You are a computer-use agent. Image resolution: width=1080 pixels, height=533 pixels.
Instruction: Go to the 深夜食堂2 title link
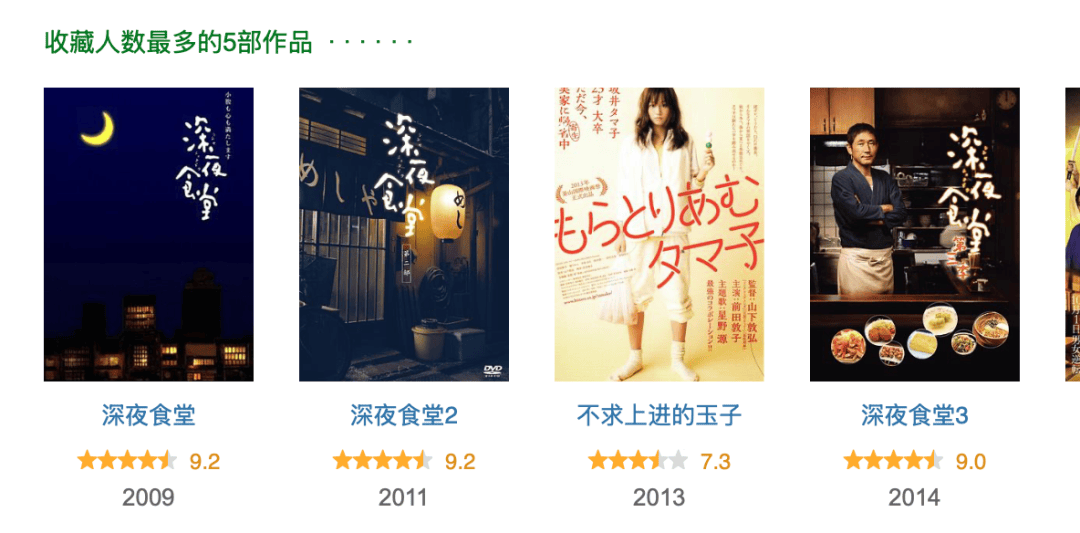[x=403, y=415]
